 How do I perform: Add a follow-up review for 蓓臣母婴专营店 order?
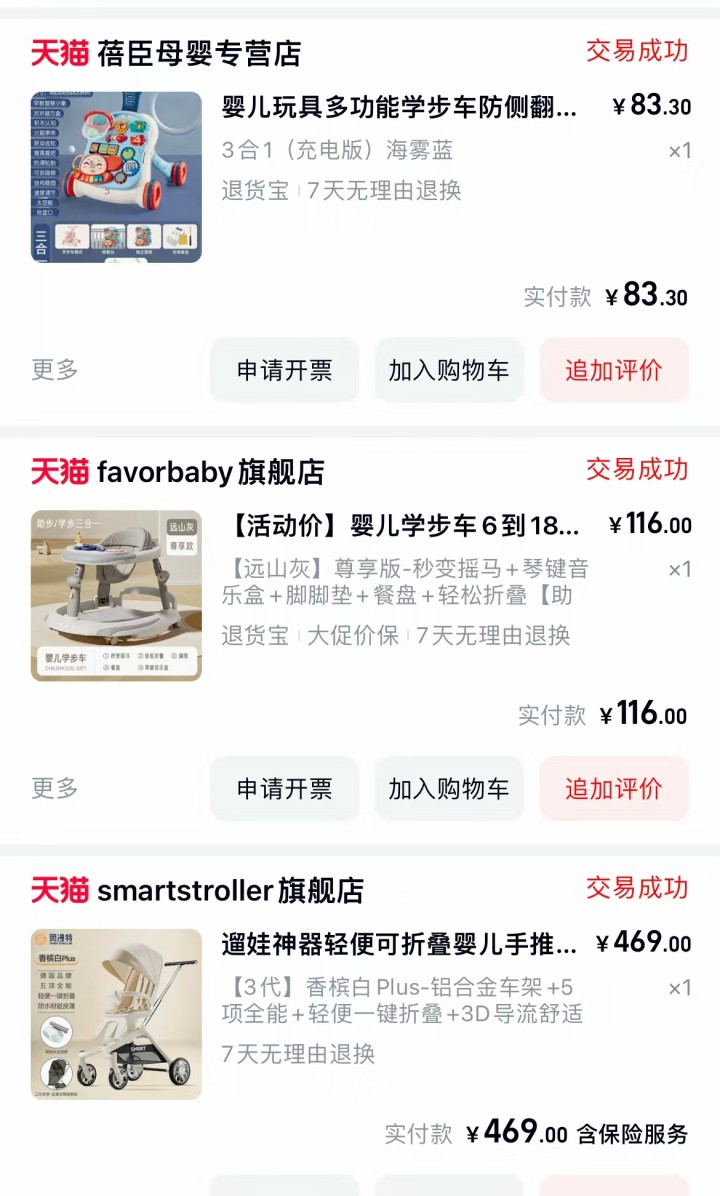(614, 370)
